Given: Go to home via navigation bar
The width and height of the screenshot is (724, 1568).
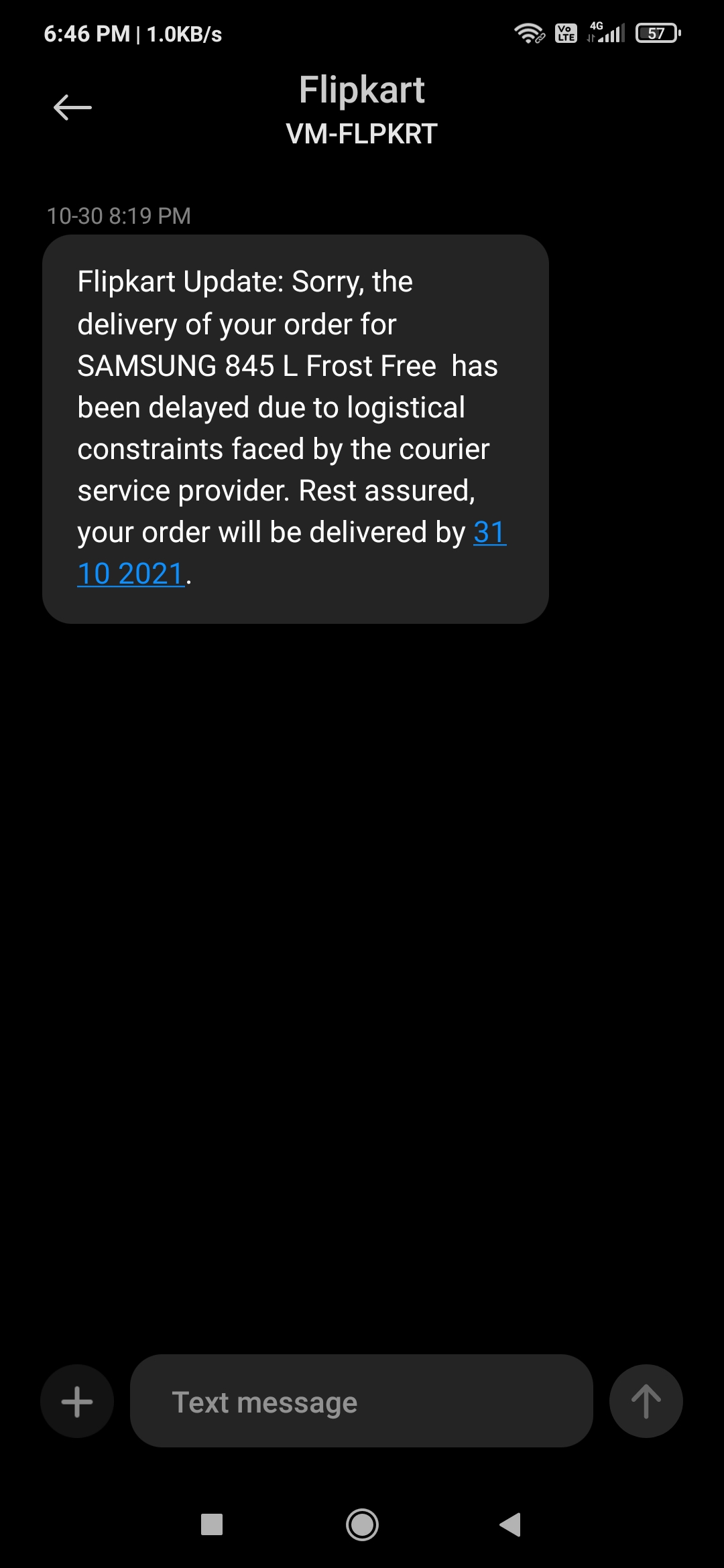Looking at the screenshot, I should point(362,1524).
